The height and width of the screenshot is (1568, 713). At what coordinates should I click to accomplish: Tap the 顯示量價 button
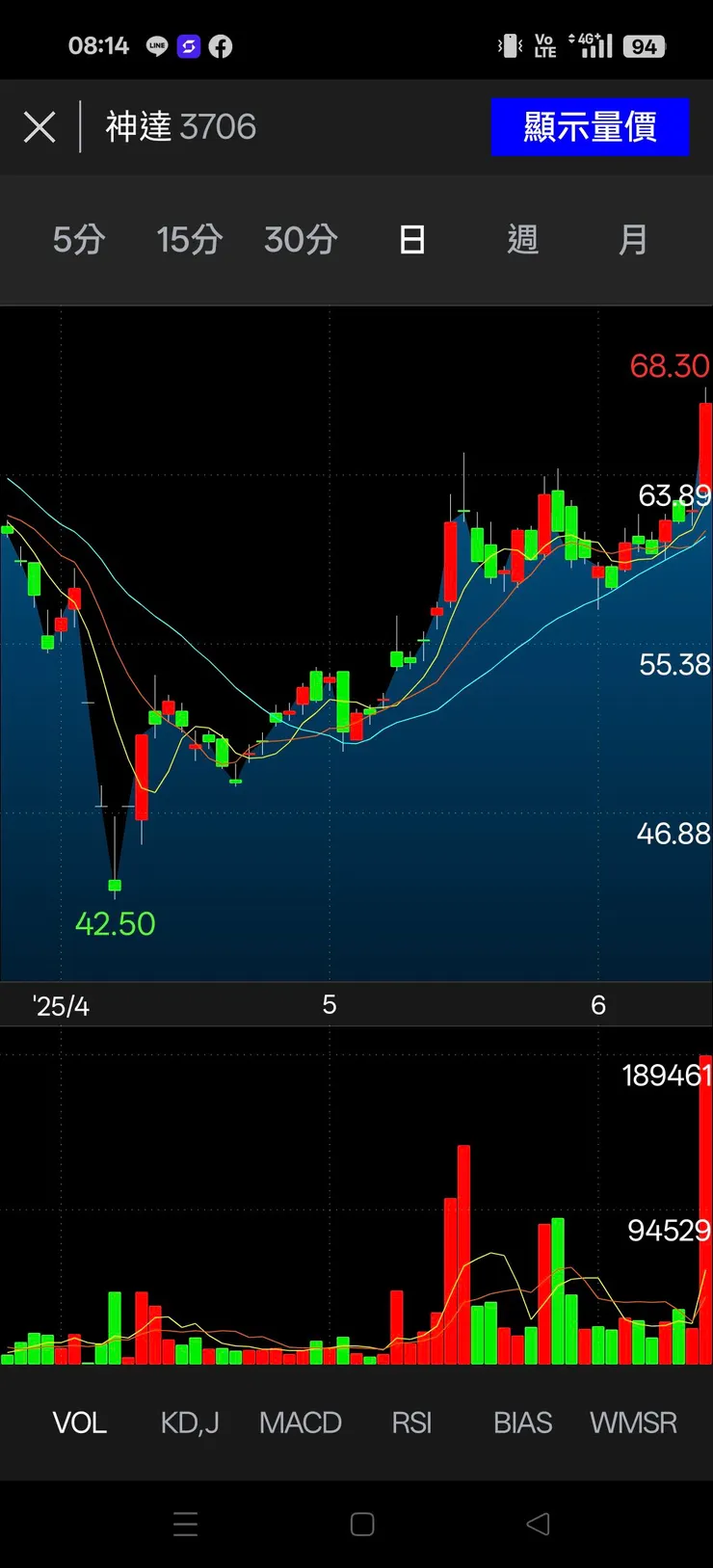590,127
